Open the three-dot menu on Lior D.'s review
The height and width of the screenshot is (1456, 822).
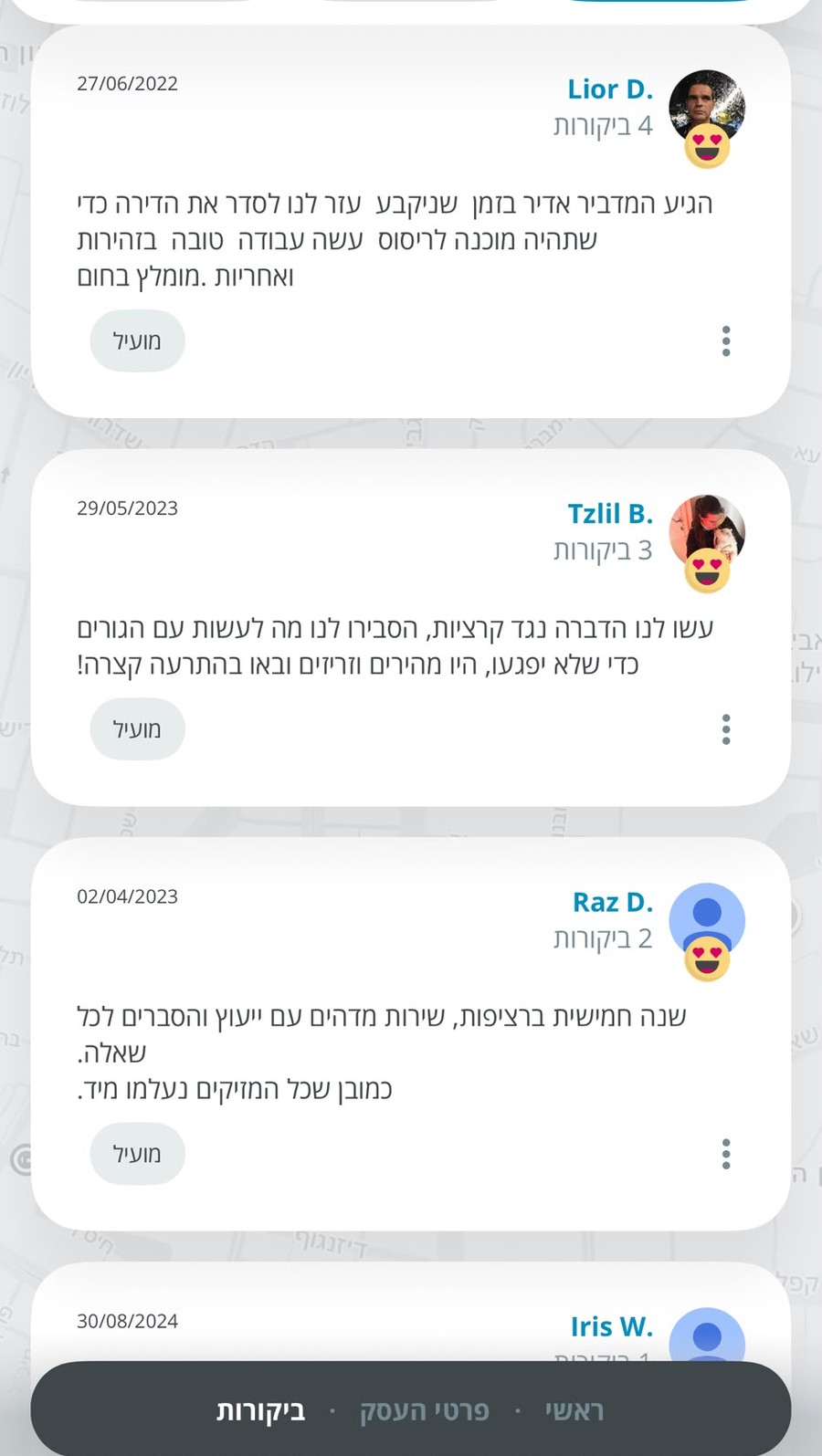click(x=726, y=340)
